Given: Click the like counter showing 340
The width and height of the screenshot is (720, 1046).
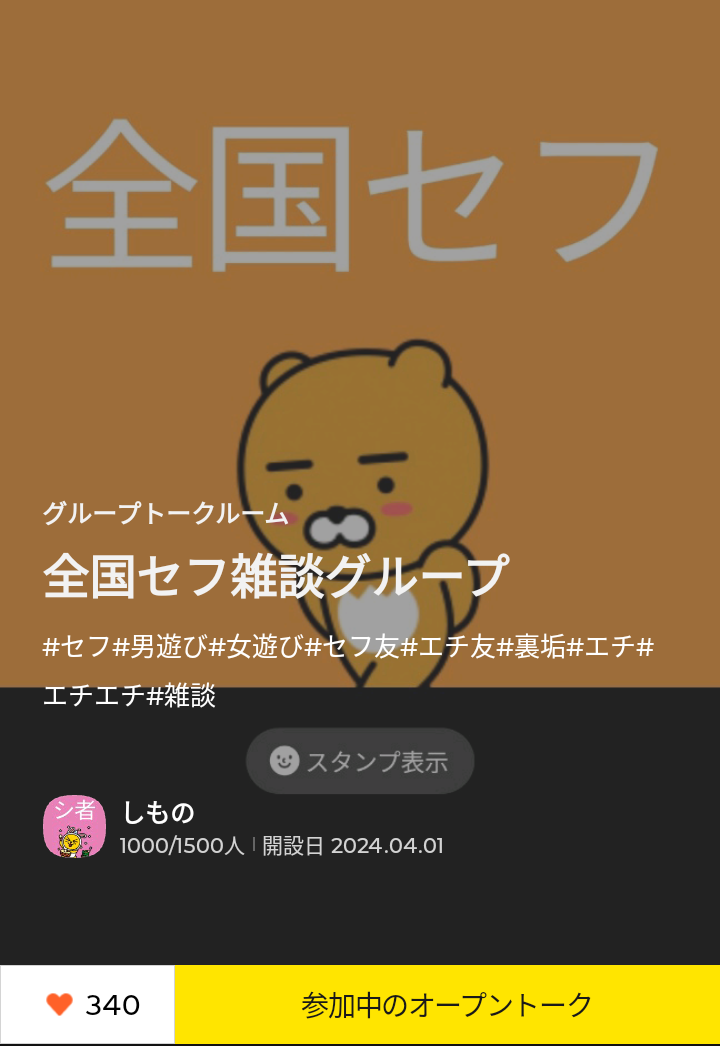Looking at the screenshot, I should click(x=110, y=1005).
